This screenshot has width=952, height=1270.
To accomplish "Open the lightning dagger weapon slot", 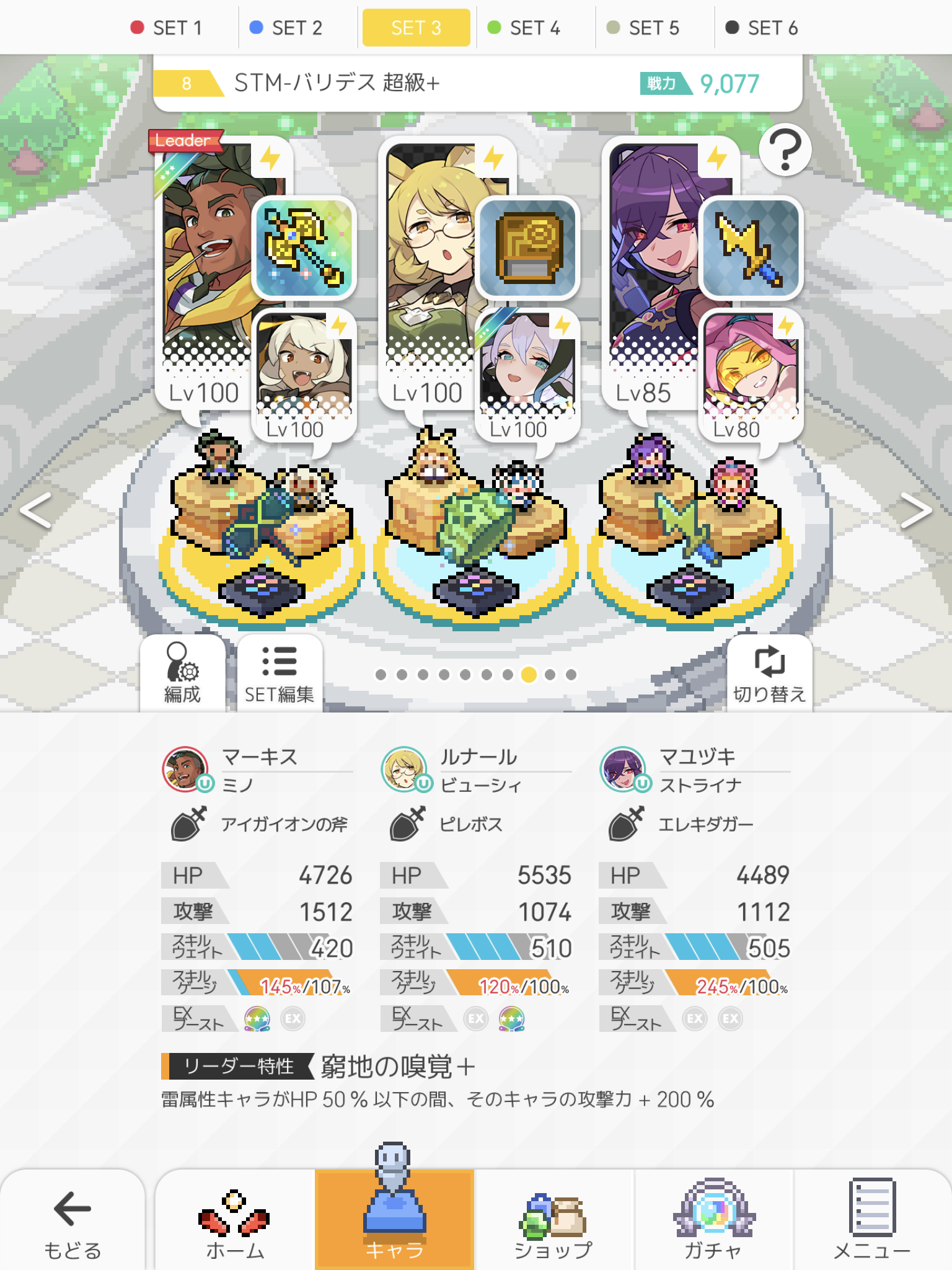I will click(x=751, y=248).
